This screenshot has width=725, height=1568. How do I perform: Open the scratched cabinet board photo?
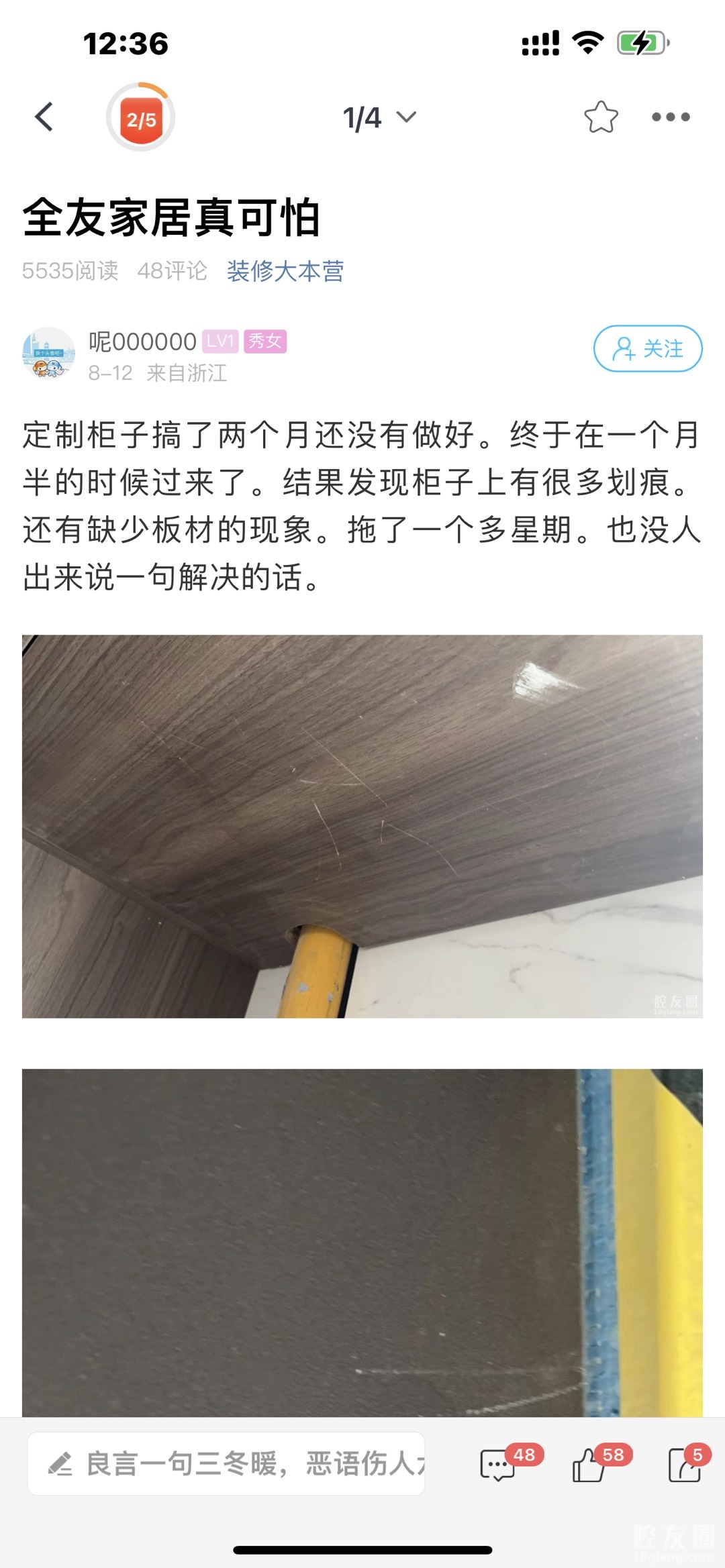pyautogui.click(x=362, y=826)
